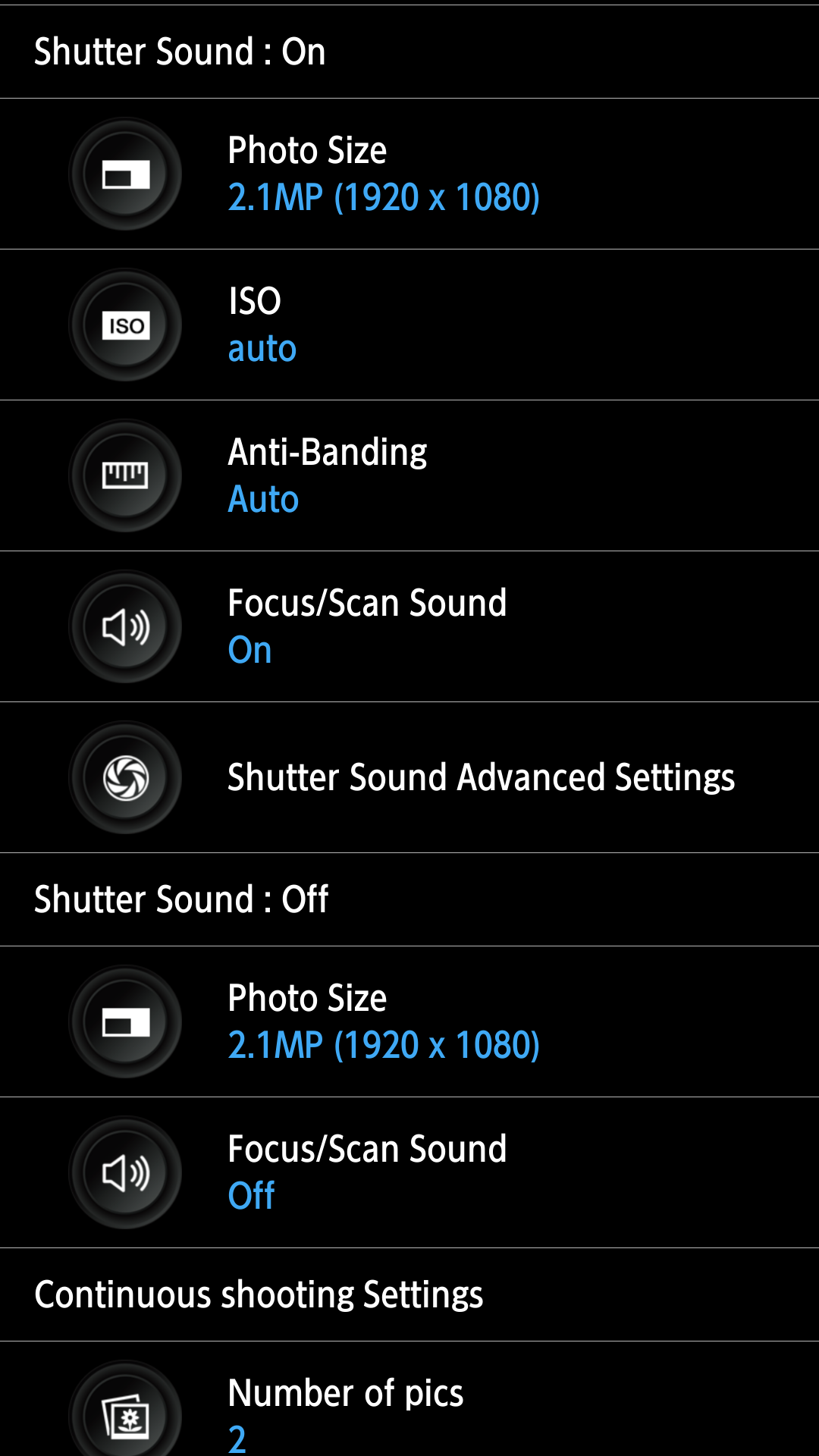Select the Shutter Sound : On section header
This screenshot has height=1456, width=819.
pos(180,51)
